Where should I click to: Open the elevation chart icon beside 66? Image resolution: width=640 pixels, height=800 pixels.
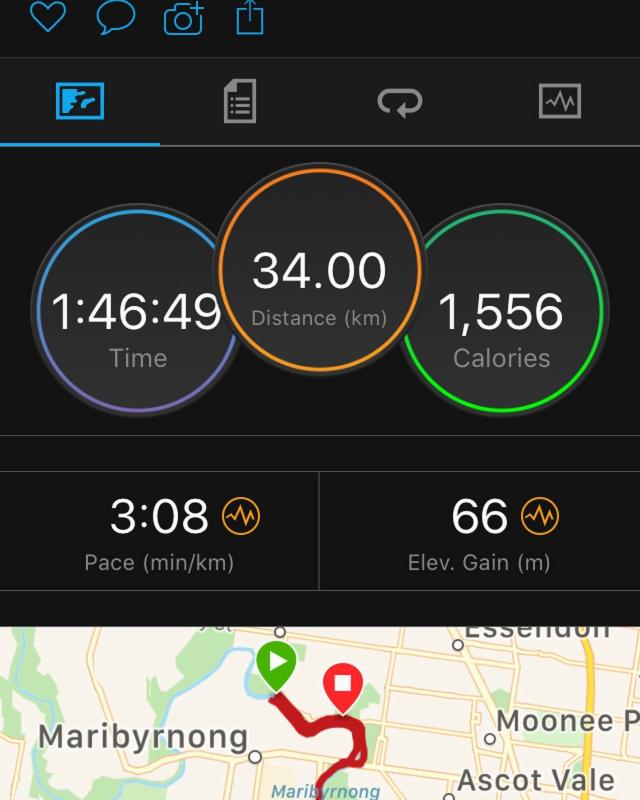540,517
